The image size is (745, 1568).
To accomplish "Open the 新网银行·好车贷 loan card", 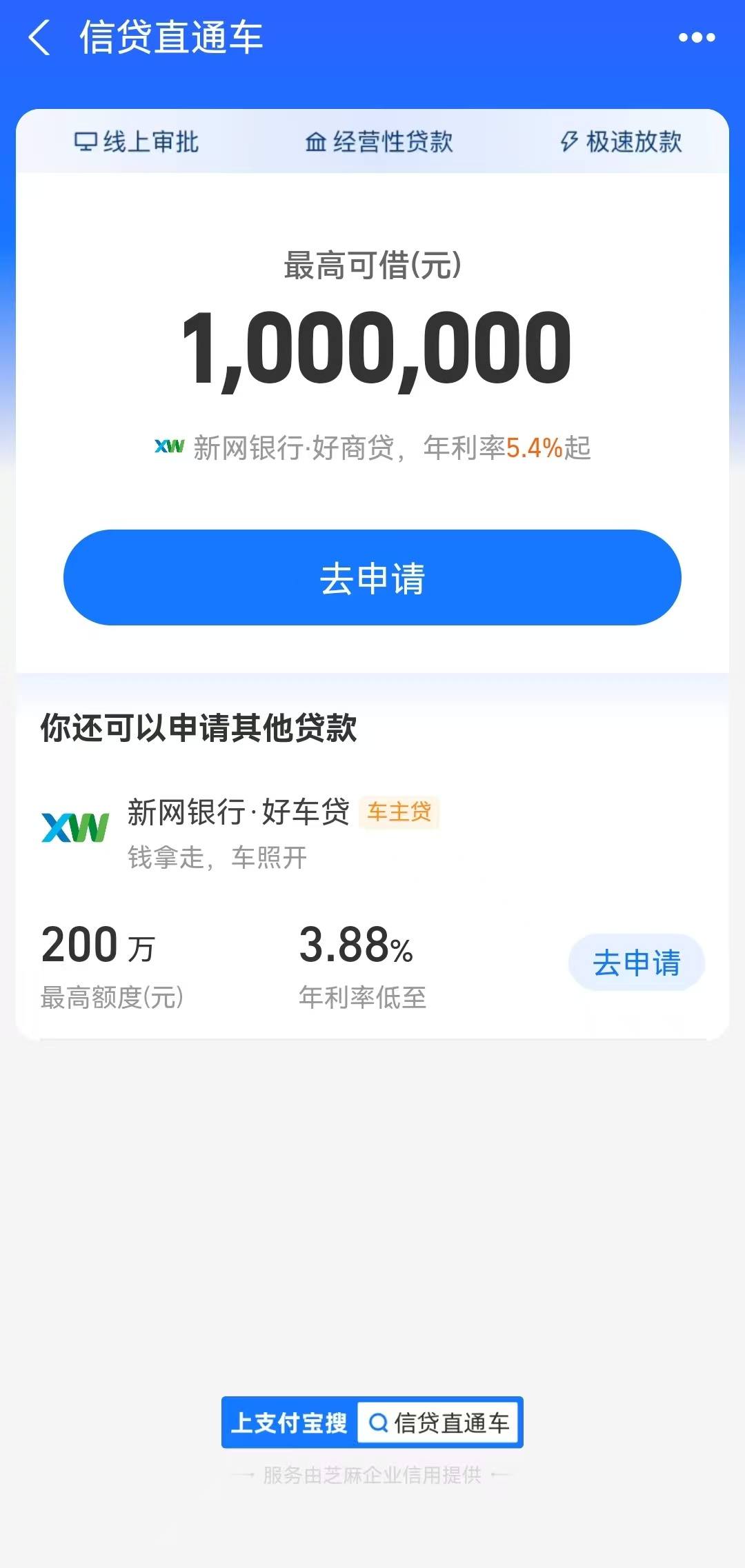I will tap(372, 903).
